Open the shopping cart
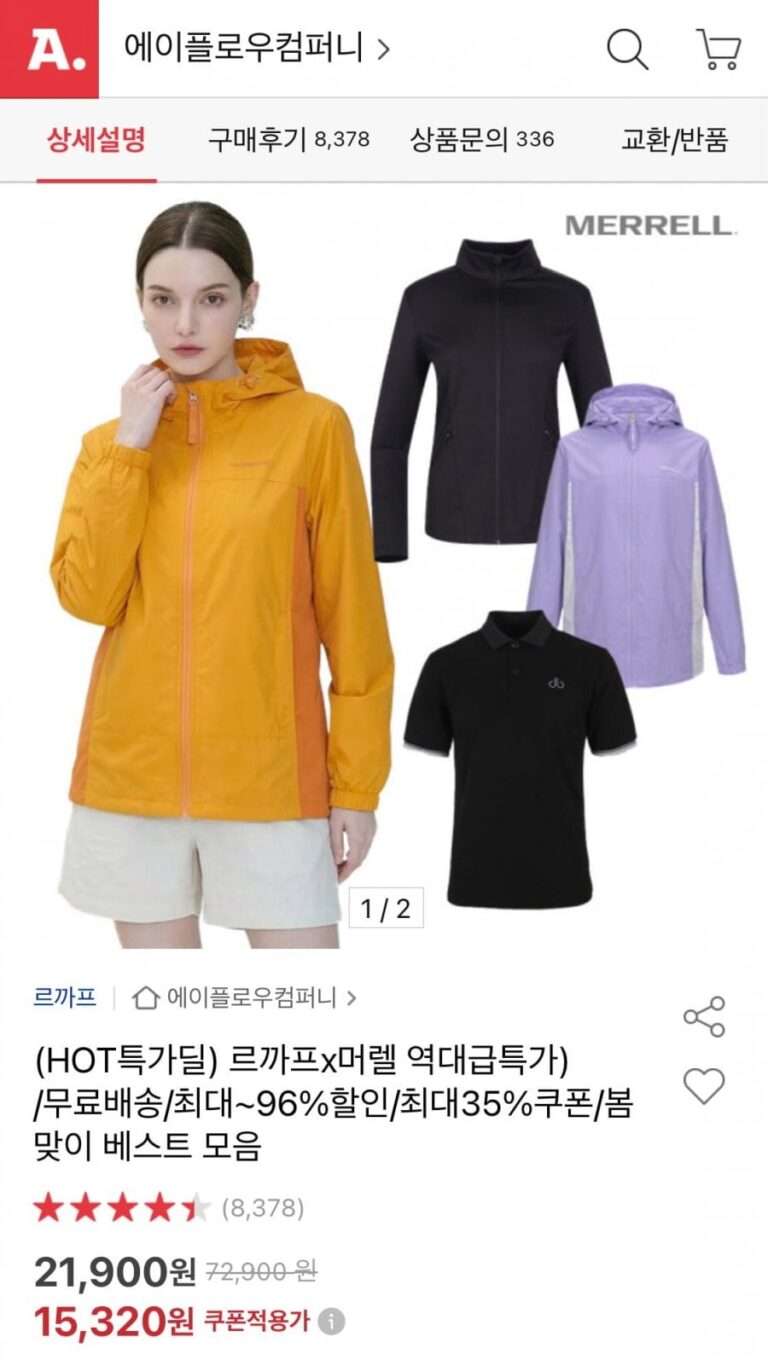768x1366 pixels. [718, 48]
